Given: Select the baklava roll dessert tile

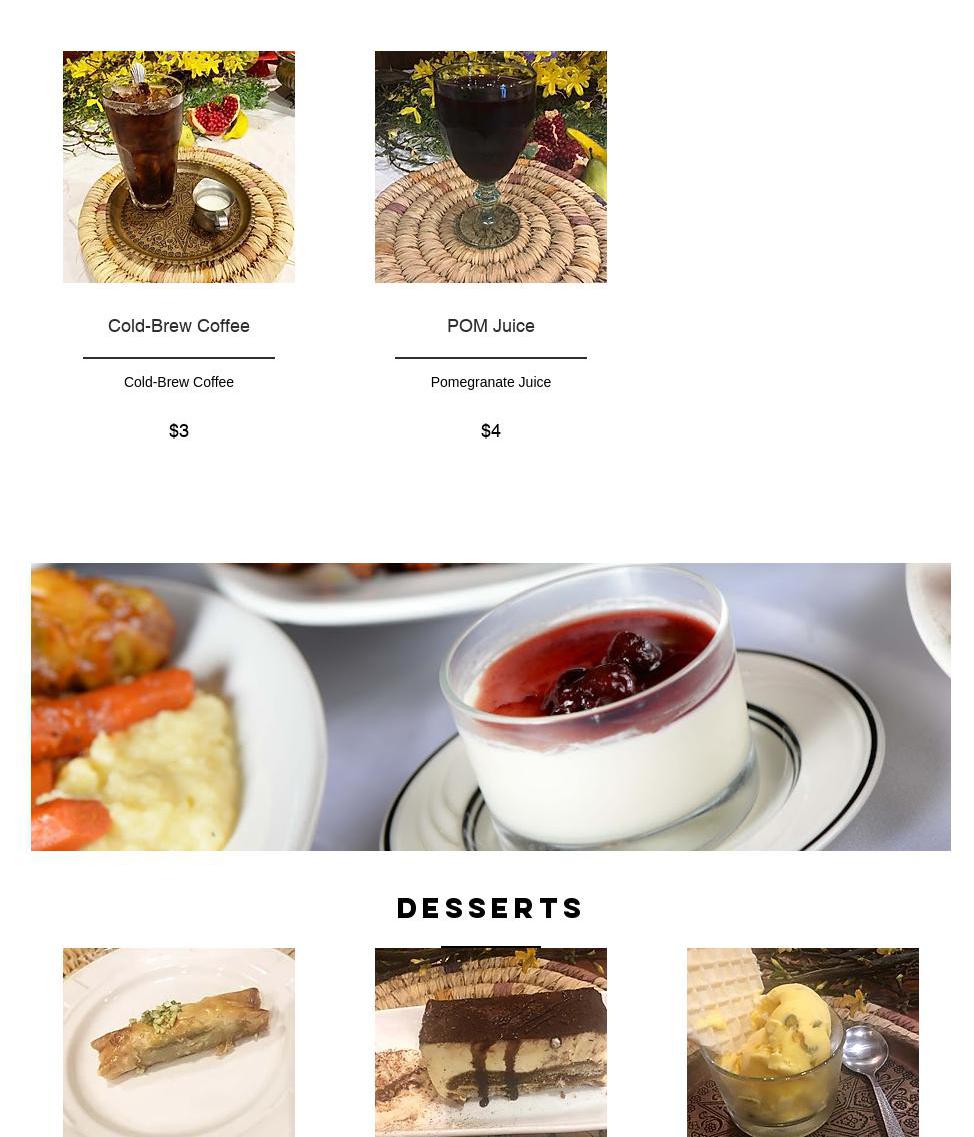Looking at the screenshot, I should click(179, 1042).
